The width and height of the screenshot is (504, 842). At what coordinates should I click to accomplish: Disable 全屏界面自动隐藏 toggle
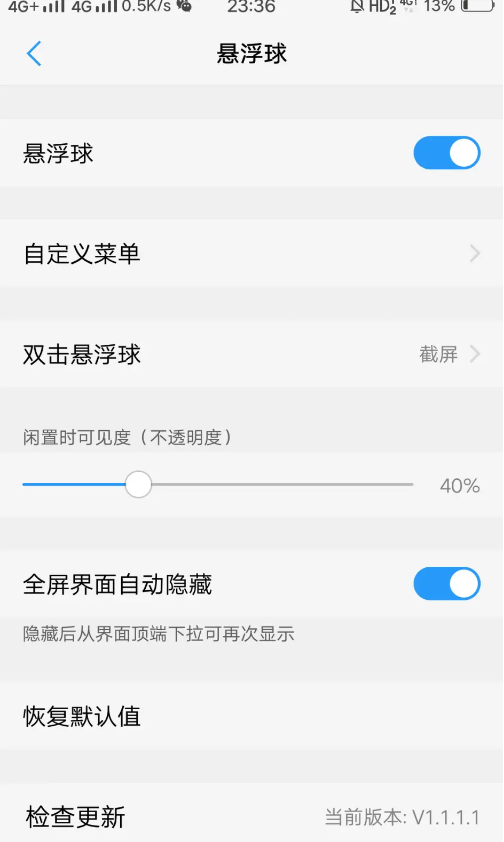point(447,584)
